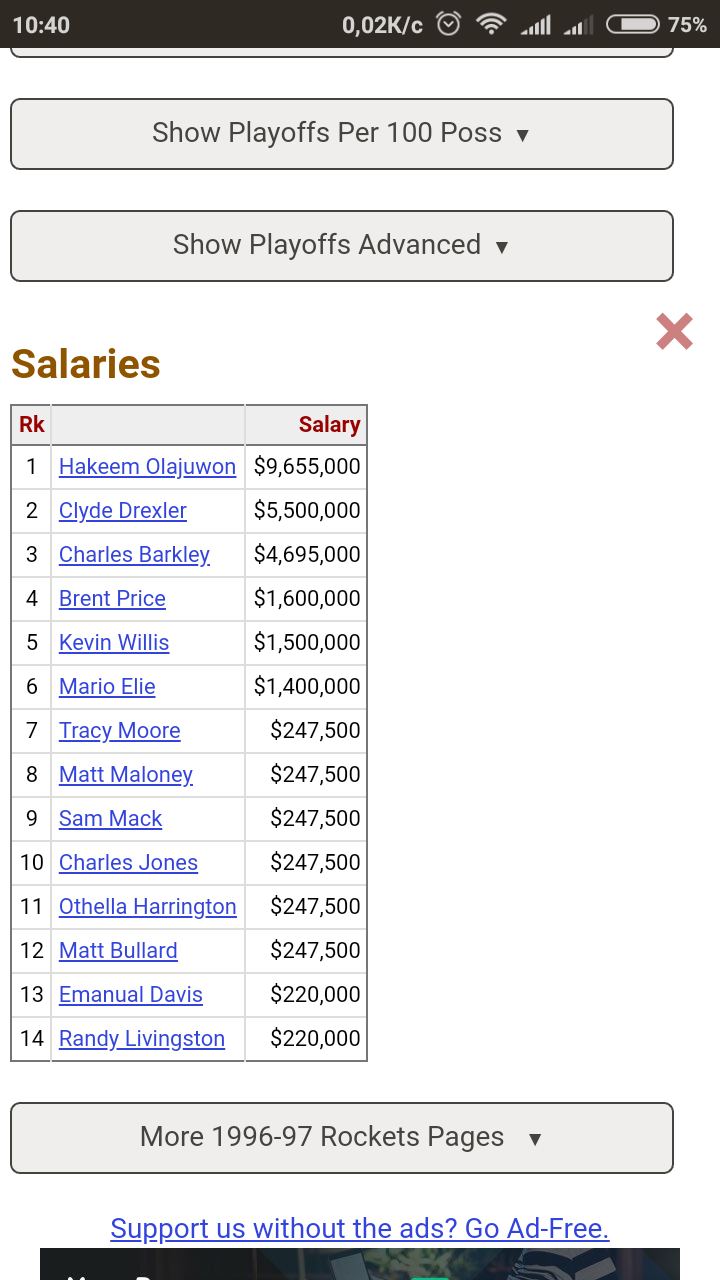Sort the table by Salary header
The height and width of the screenshot is (1280, 720).
point(306,425)
